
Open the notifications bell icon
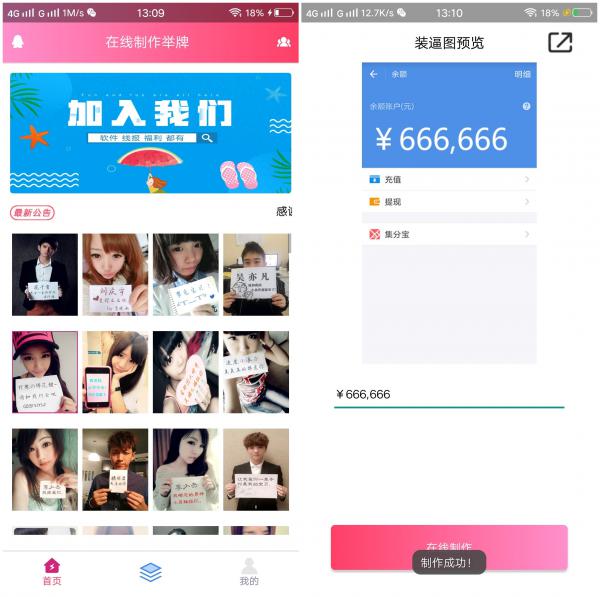[x=17, y=42]
